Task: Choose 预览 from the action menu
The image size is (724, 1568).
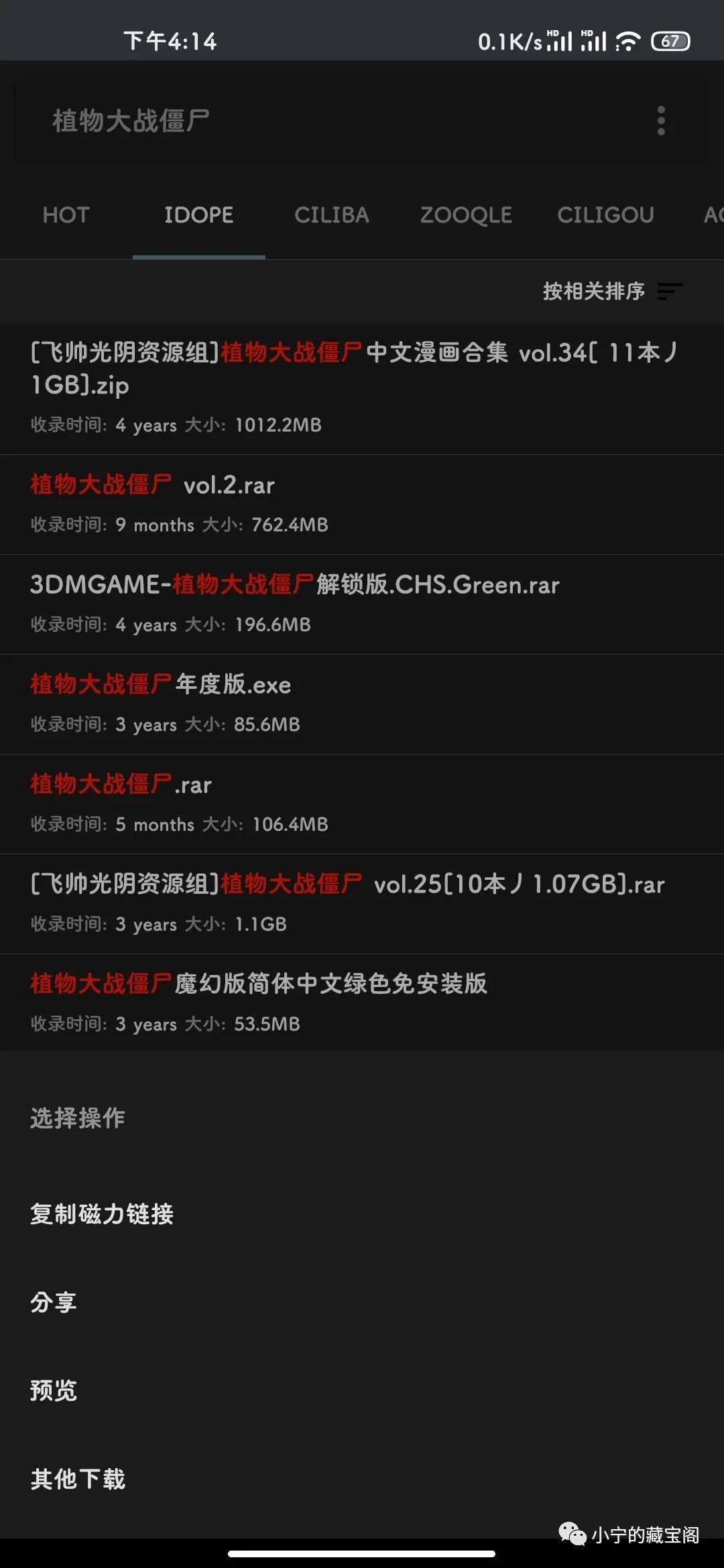Action: pos(54,1392)
